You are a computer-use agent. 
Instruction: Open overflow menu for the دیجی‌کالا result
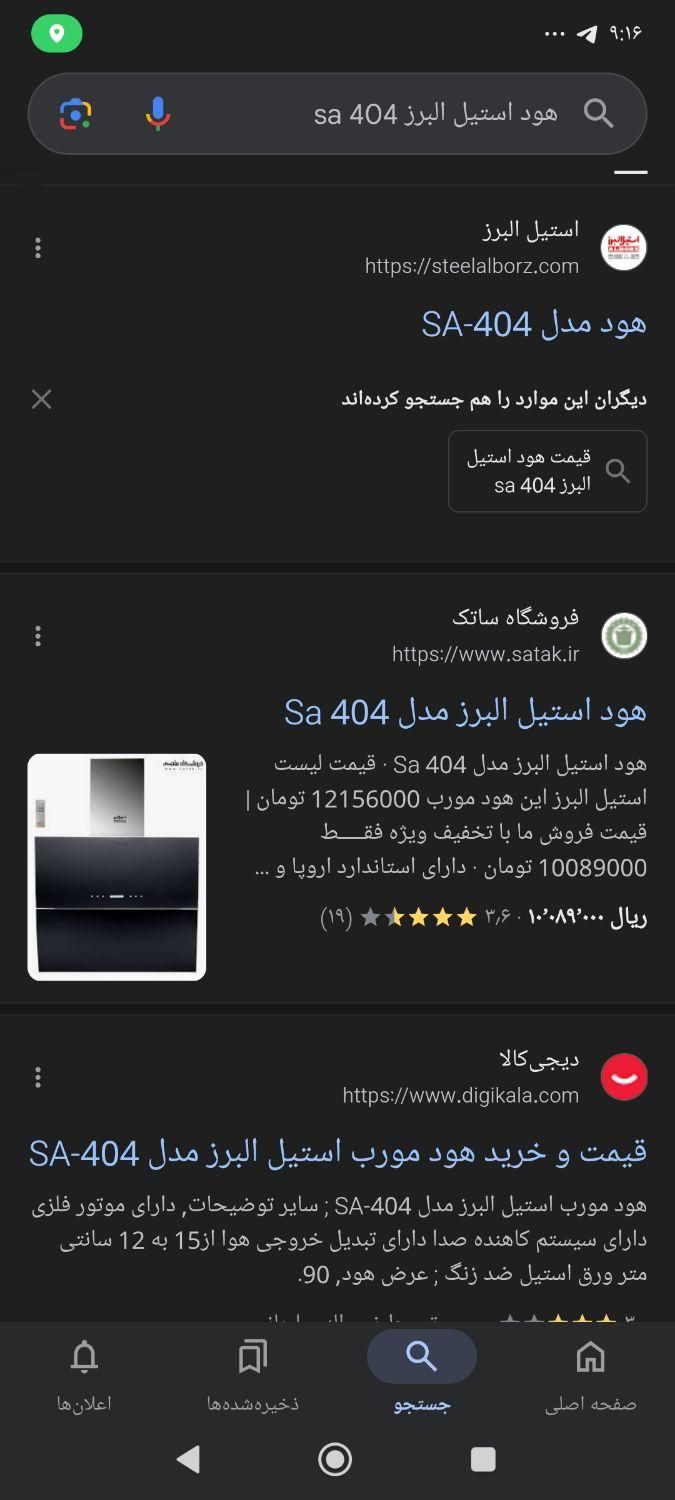click(38, 1078)
